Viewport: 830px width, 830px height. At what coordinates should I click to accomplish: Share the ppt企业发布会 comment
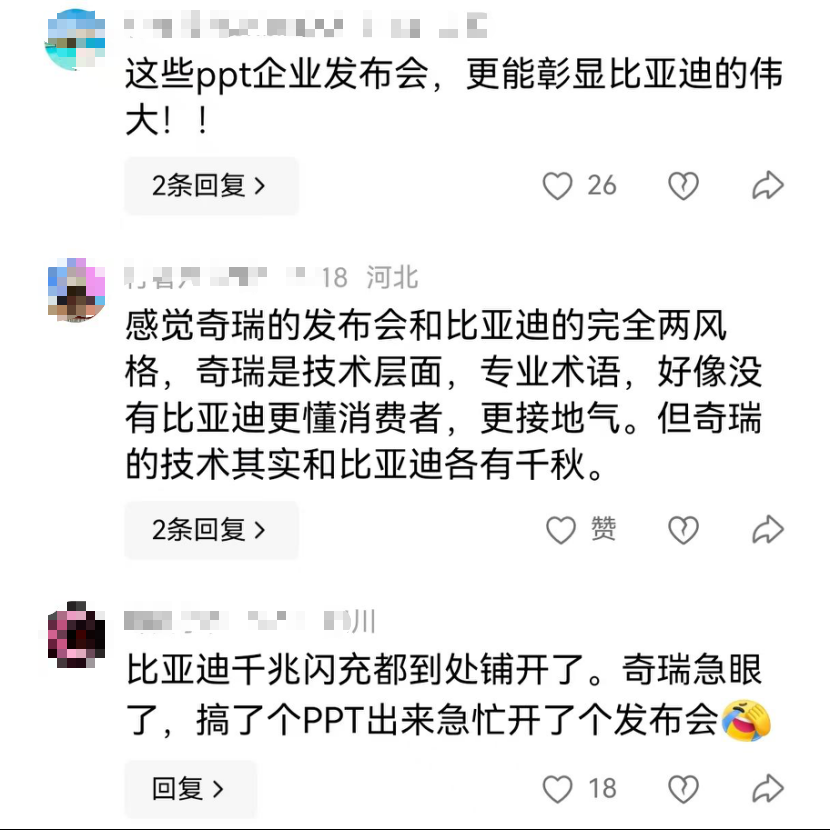pyautogui.click(x=767, y=186)
